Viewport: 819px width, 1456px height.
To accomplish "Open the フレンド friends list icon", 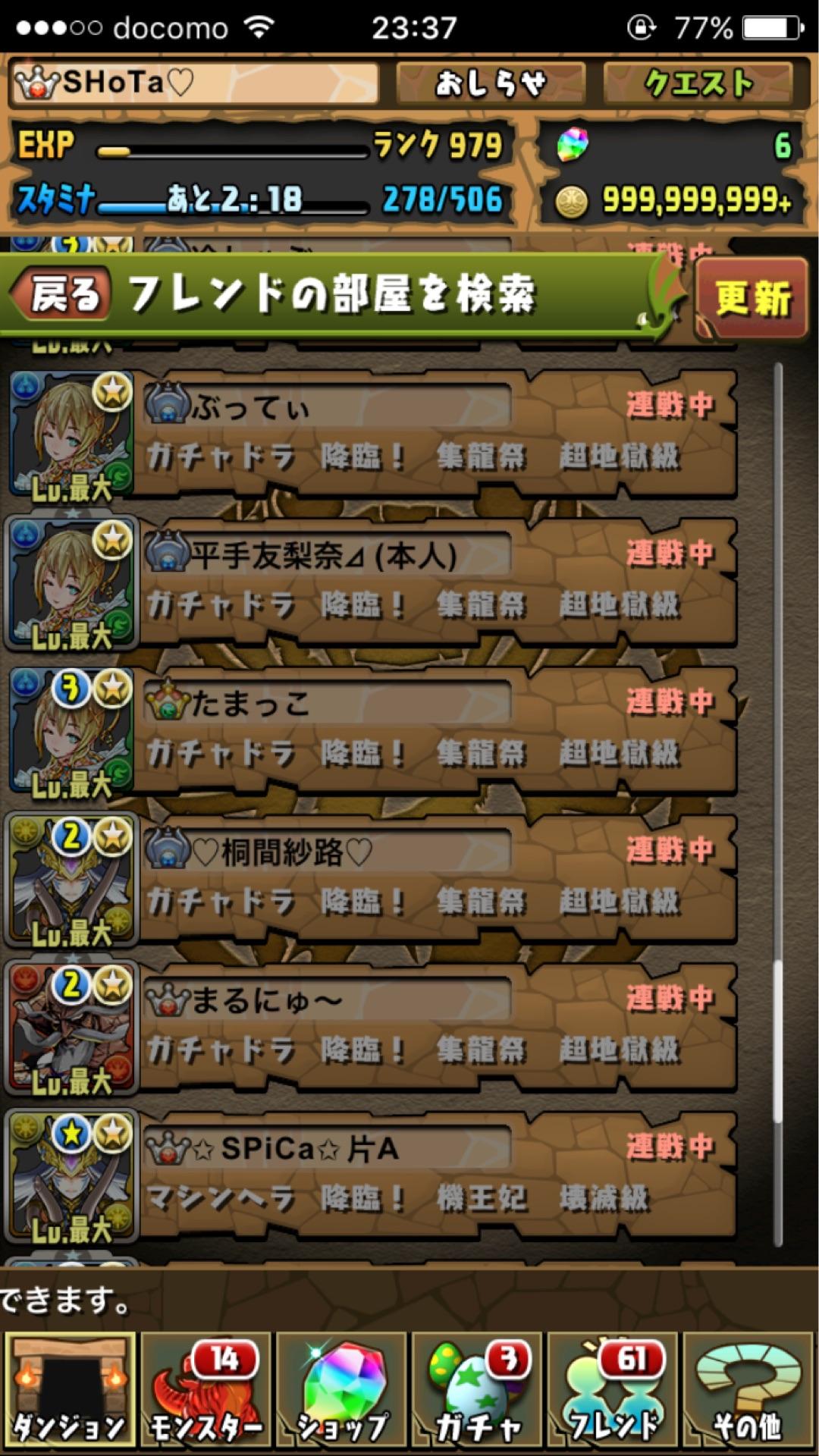I will click(x=614, y=1388).
